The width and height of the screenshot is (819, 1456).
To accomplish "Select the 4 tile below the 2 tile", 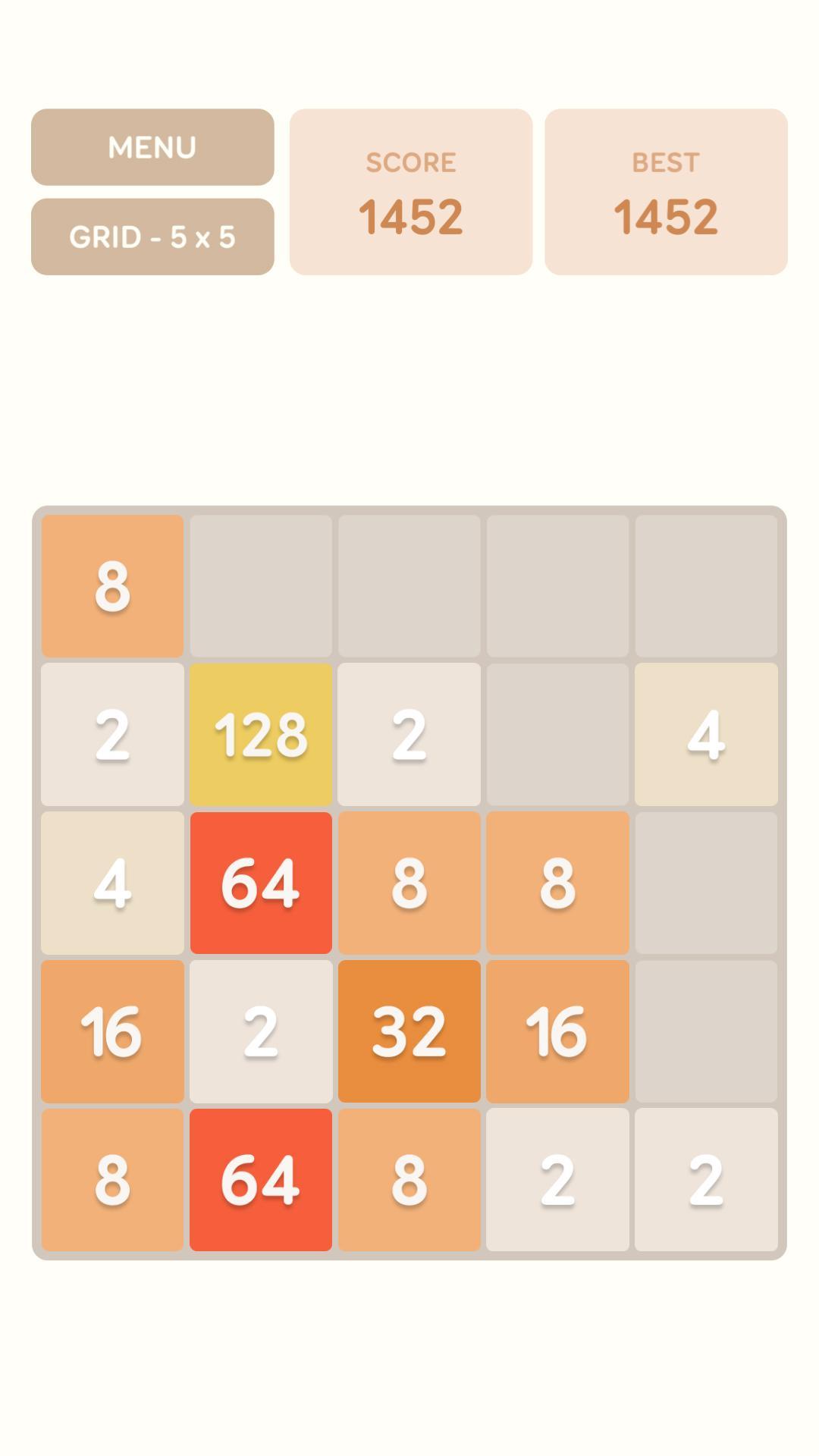I will tap(111, 880).
